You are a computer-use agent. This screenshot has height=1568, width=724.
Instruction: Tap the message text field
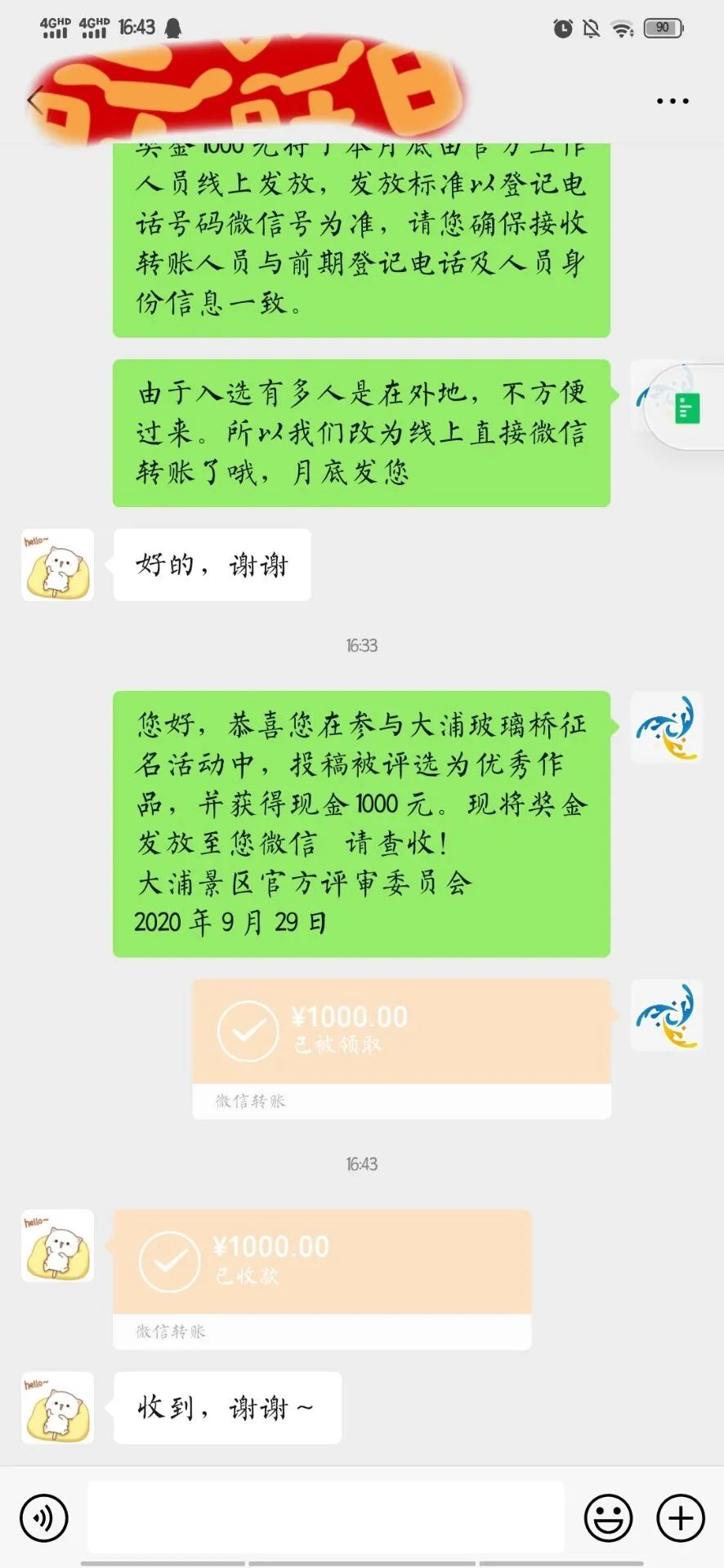coord(325,1517)
